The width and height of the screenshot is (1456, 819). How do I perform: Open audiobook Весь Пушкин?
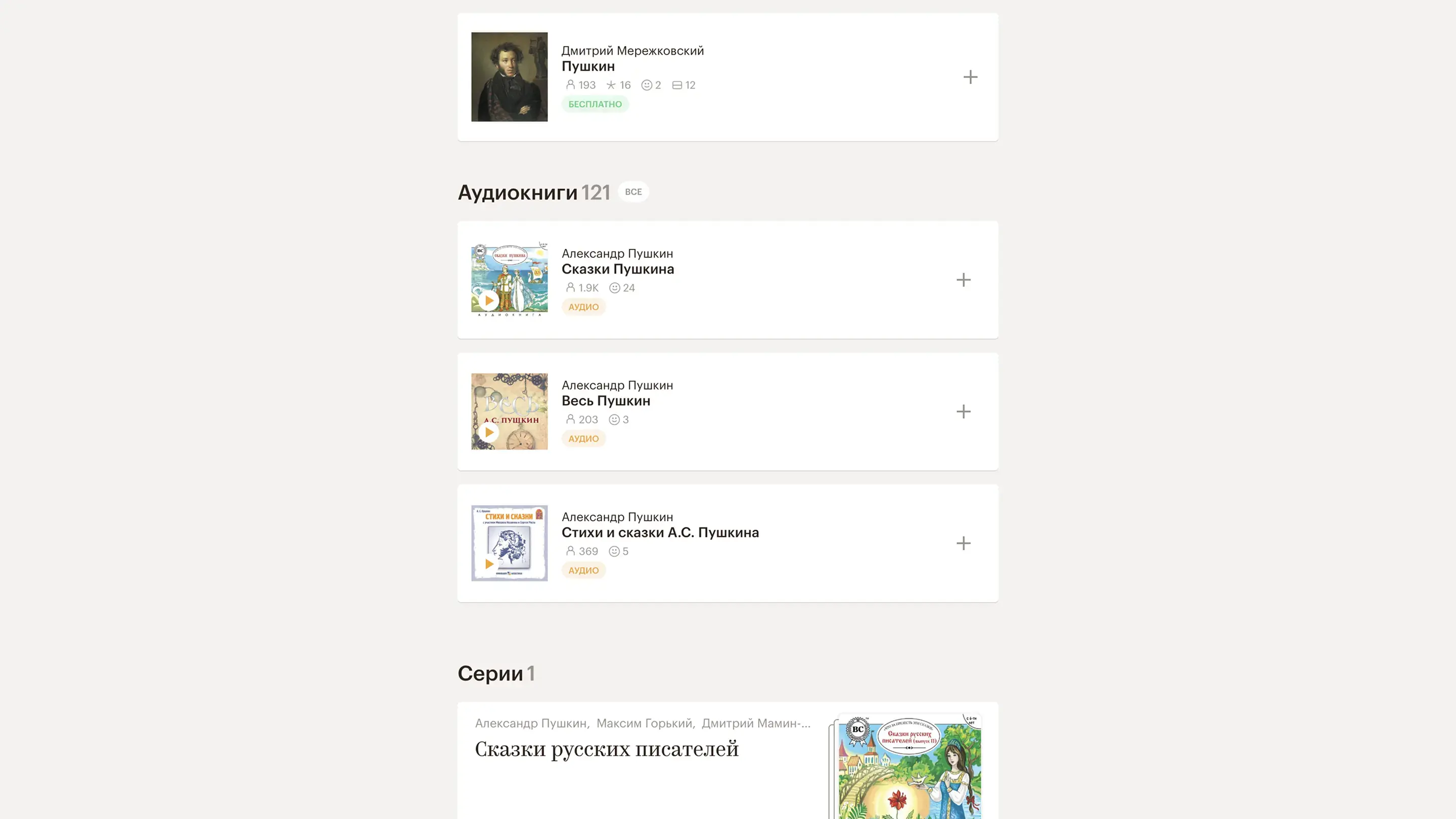[x=605, y=401]
